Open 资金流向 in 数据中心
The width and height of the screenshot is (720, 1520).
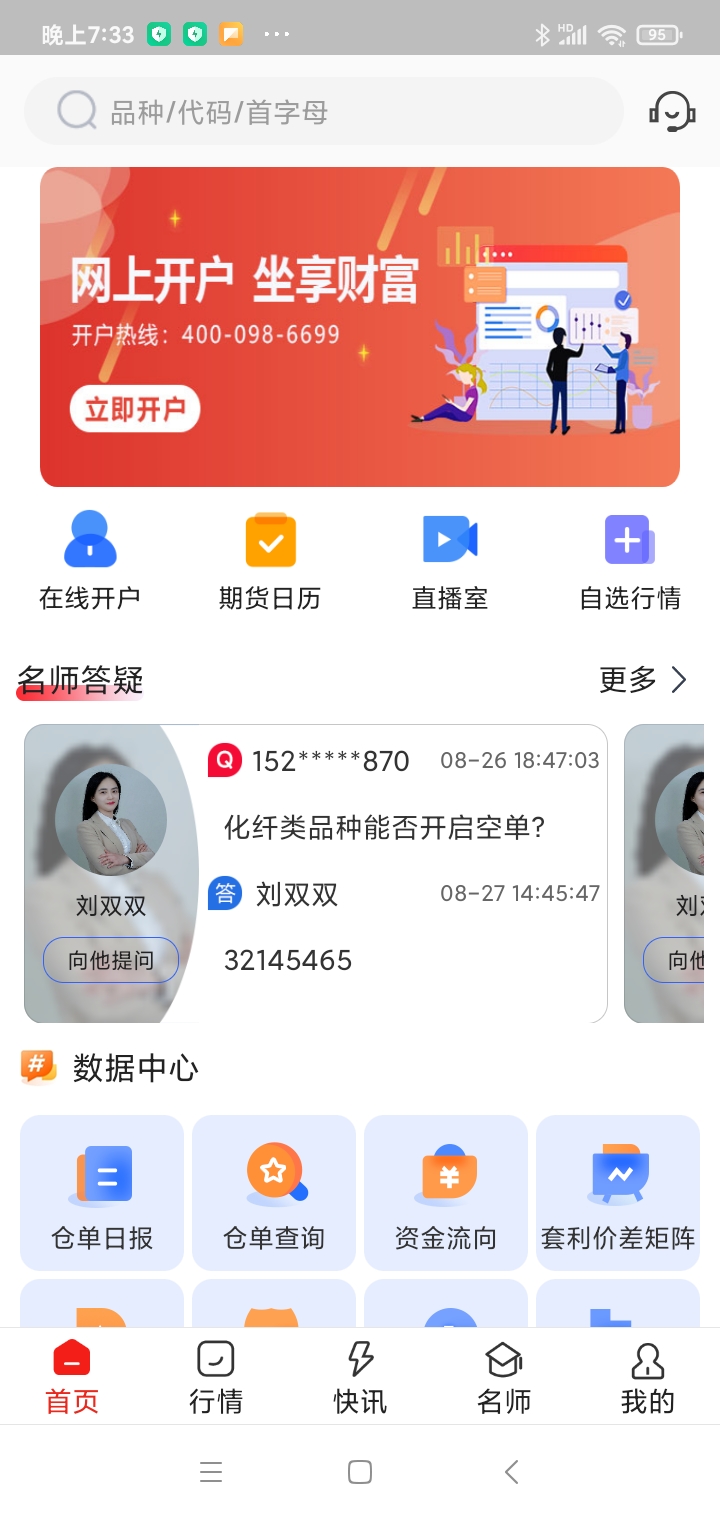coord(446,1193)
